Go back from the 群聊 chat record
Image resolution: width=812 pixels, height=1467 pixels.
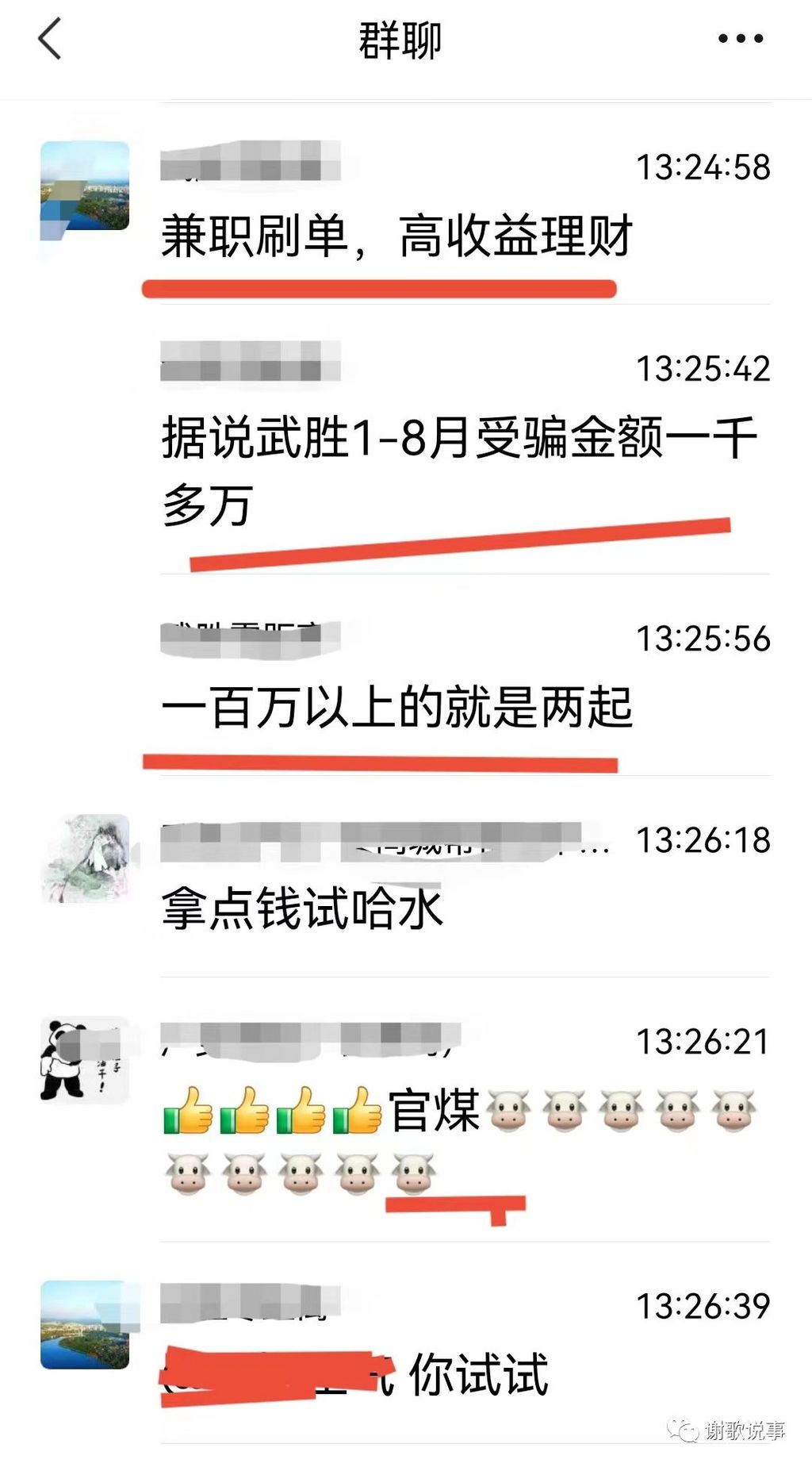(49, 39)
